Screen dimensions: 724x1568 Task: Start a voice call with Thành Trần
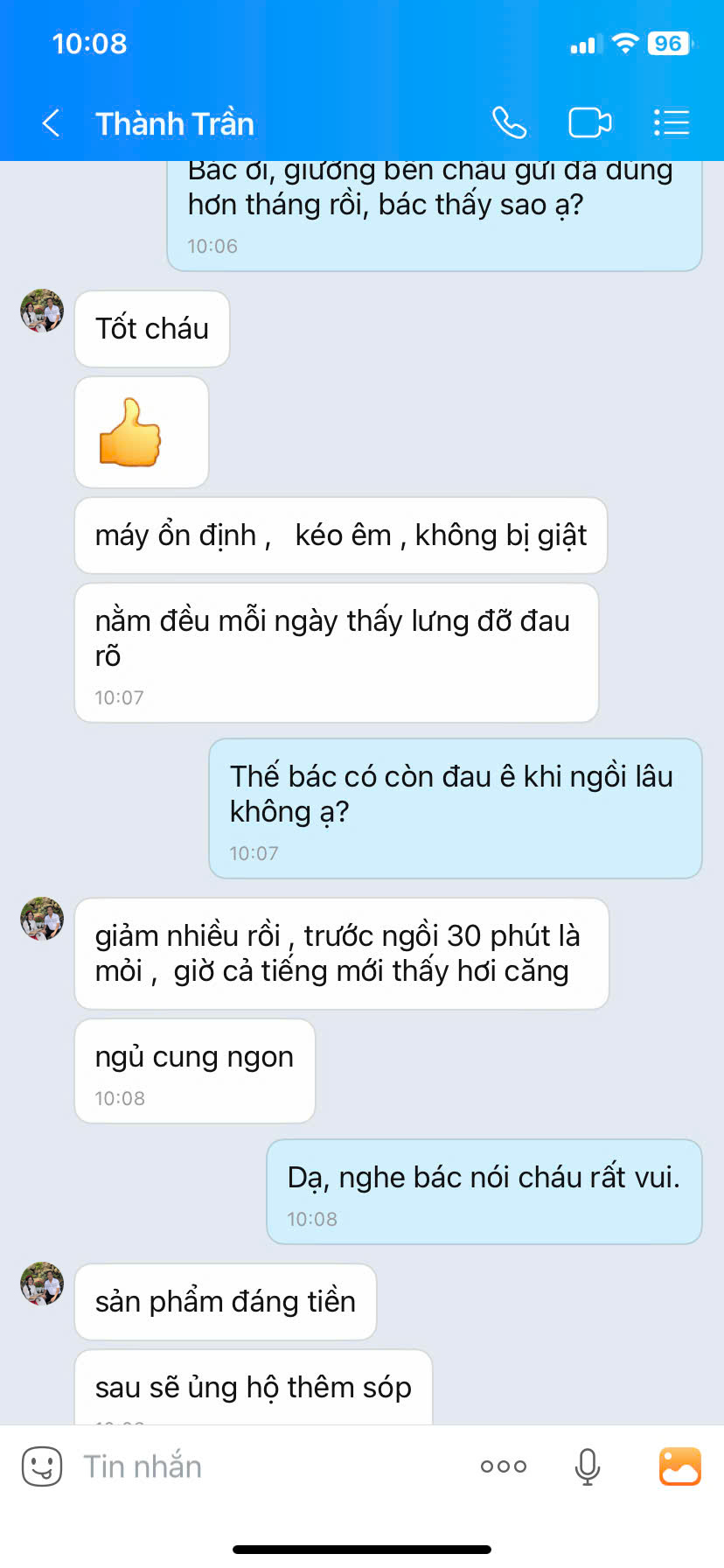pos(509,123)
